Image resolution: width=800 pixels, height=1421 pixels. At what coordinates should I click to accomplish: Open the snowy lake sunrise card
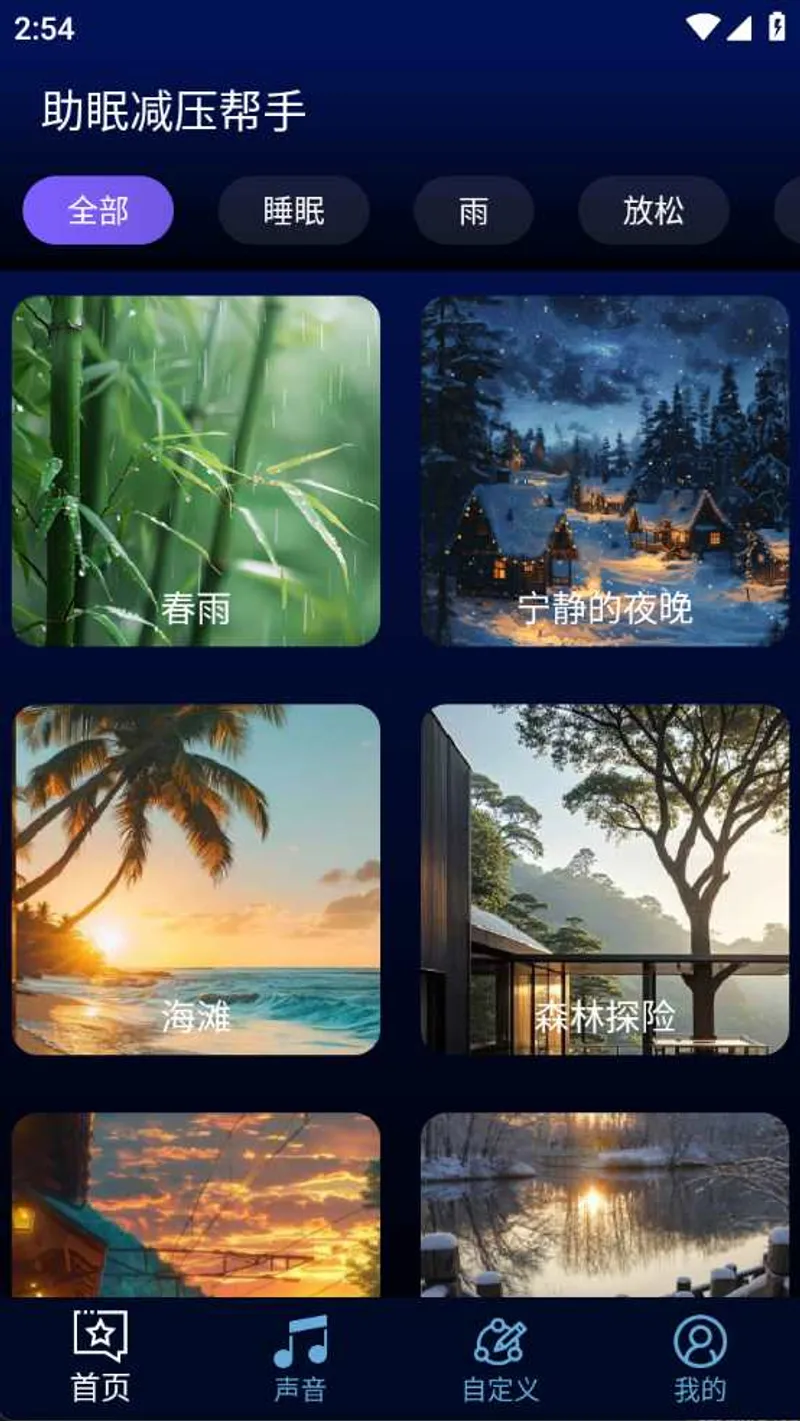point(605,1204)
